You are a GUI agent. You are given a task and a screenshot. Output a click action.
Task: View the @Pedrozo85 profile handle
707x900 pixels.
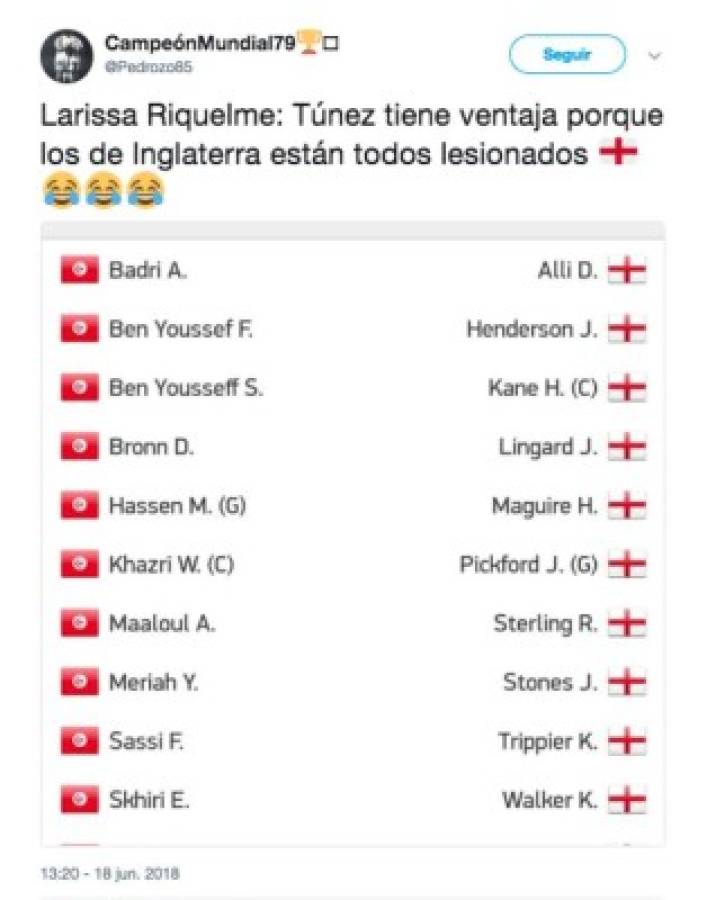[x=148, y=67]
